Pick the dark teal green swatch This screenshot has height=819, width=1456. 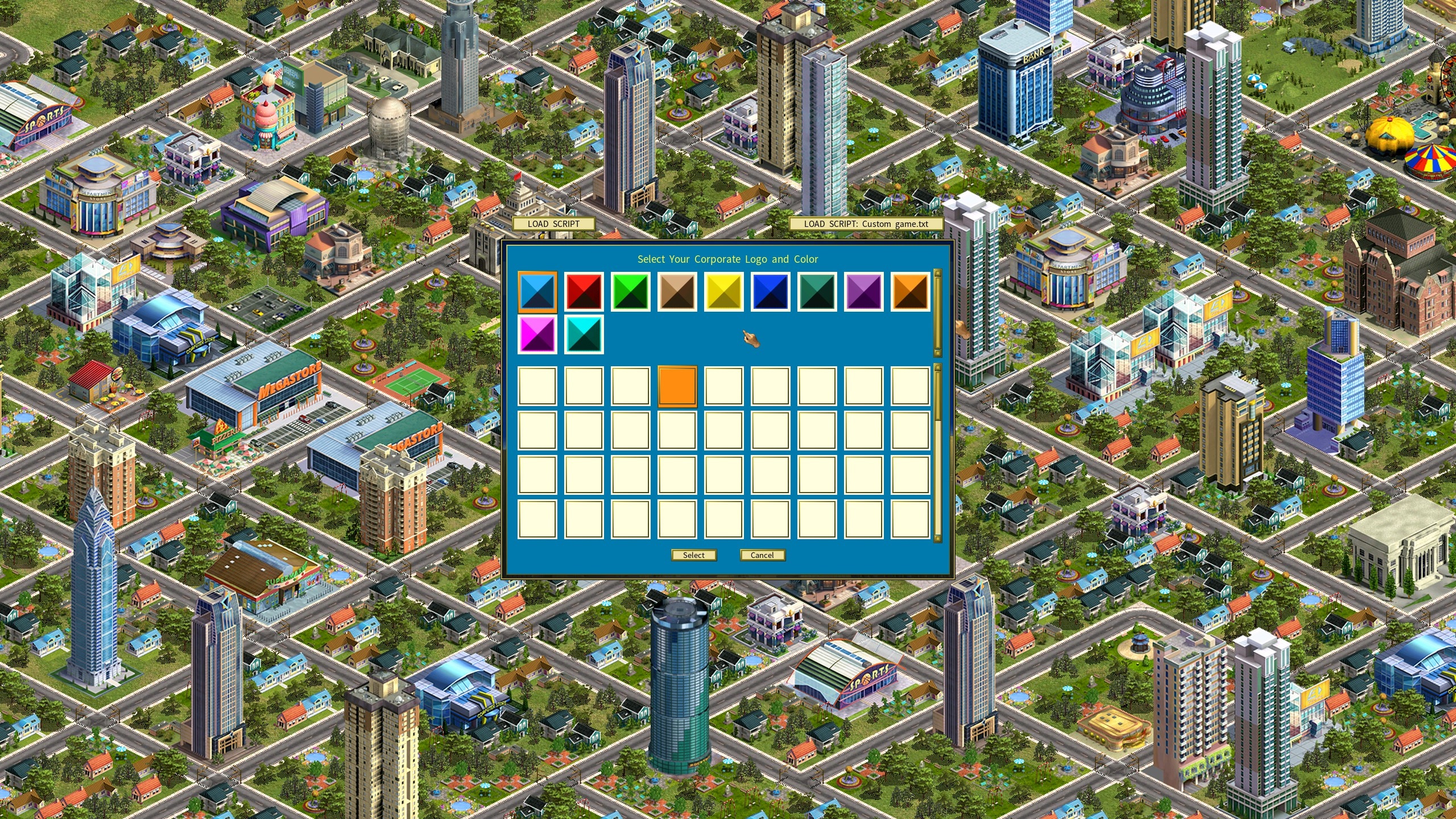tap(817, 292)
